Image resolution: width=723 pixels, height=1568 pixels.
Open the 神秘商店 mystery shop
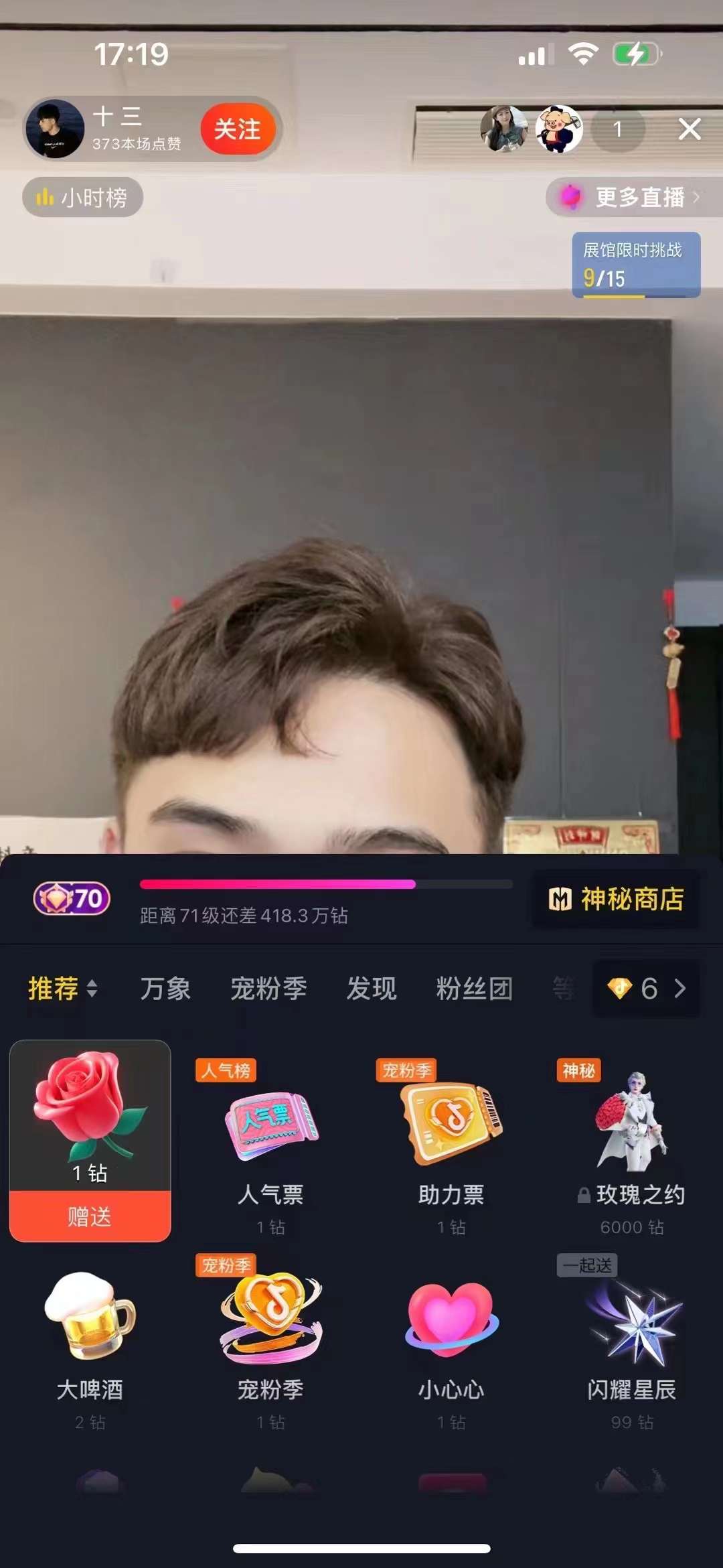(616, 899)
